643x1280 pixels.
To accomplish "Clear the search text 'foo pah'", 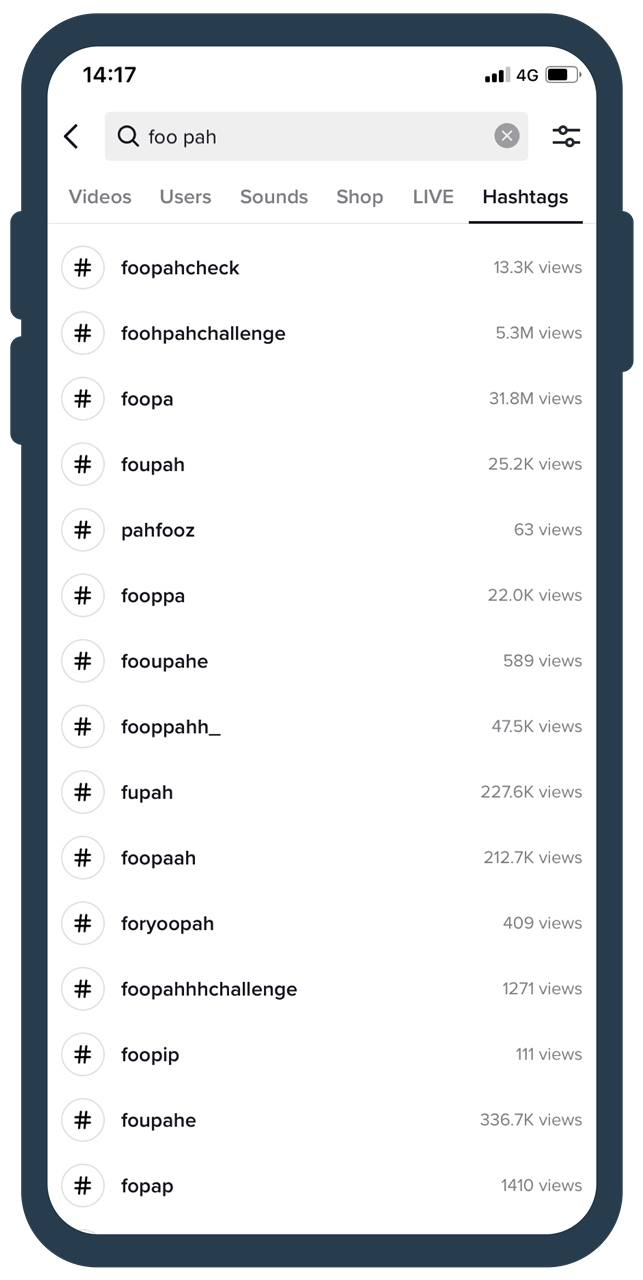I will pos(507,136).
